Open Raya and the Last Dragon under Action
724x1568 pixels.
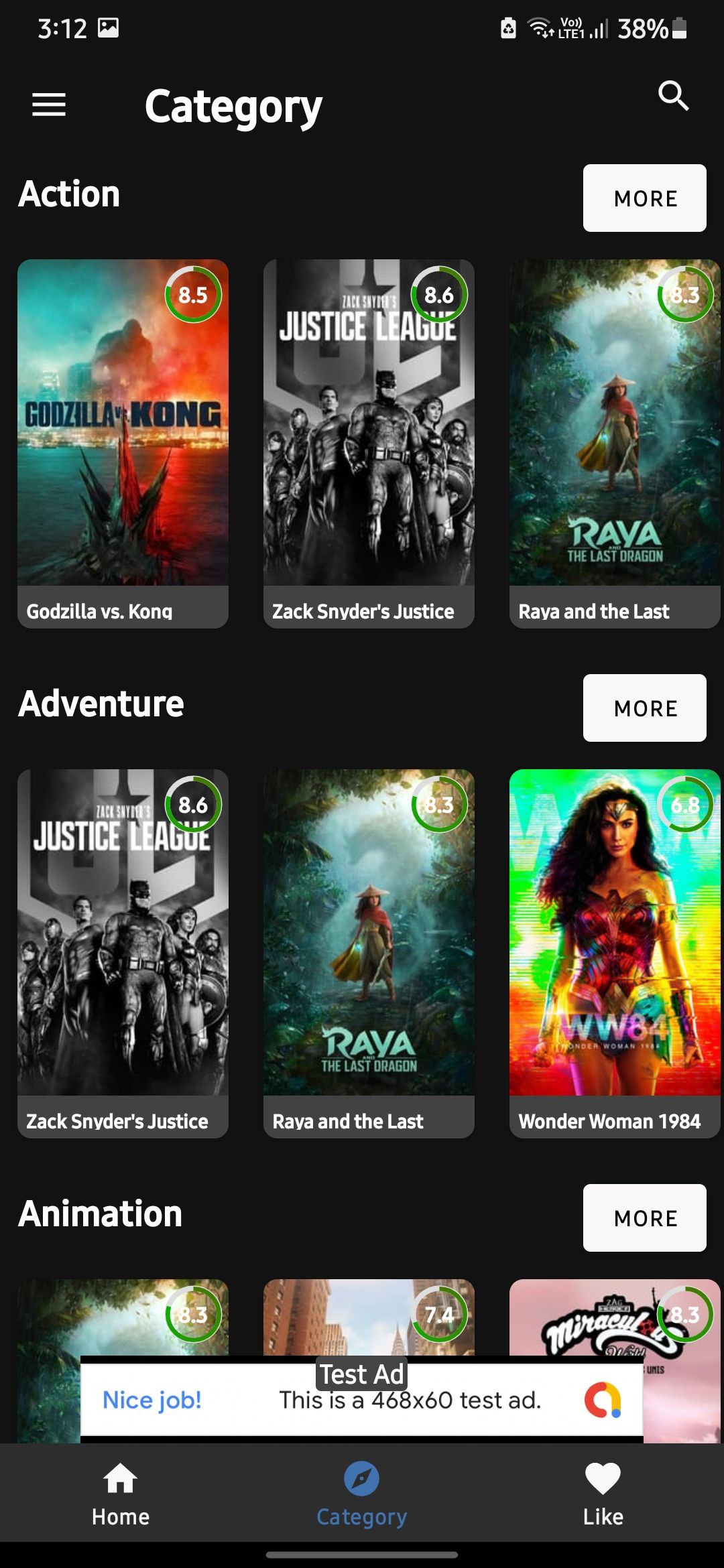pos(615,444)
